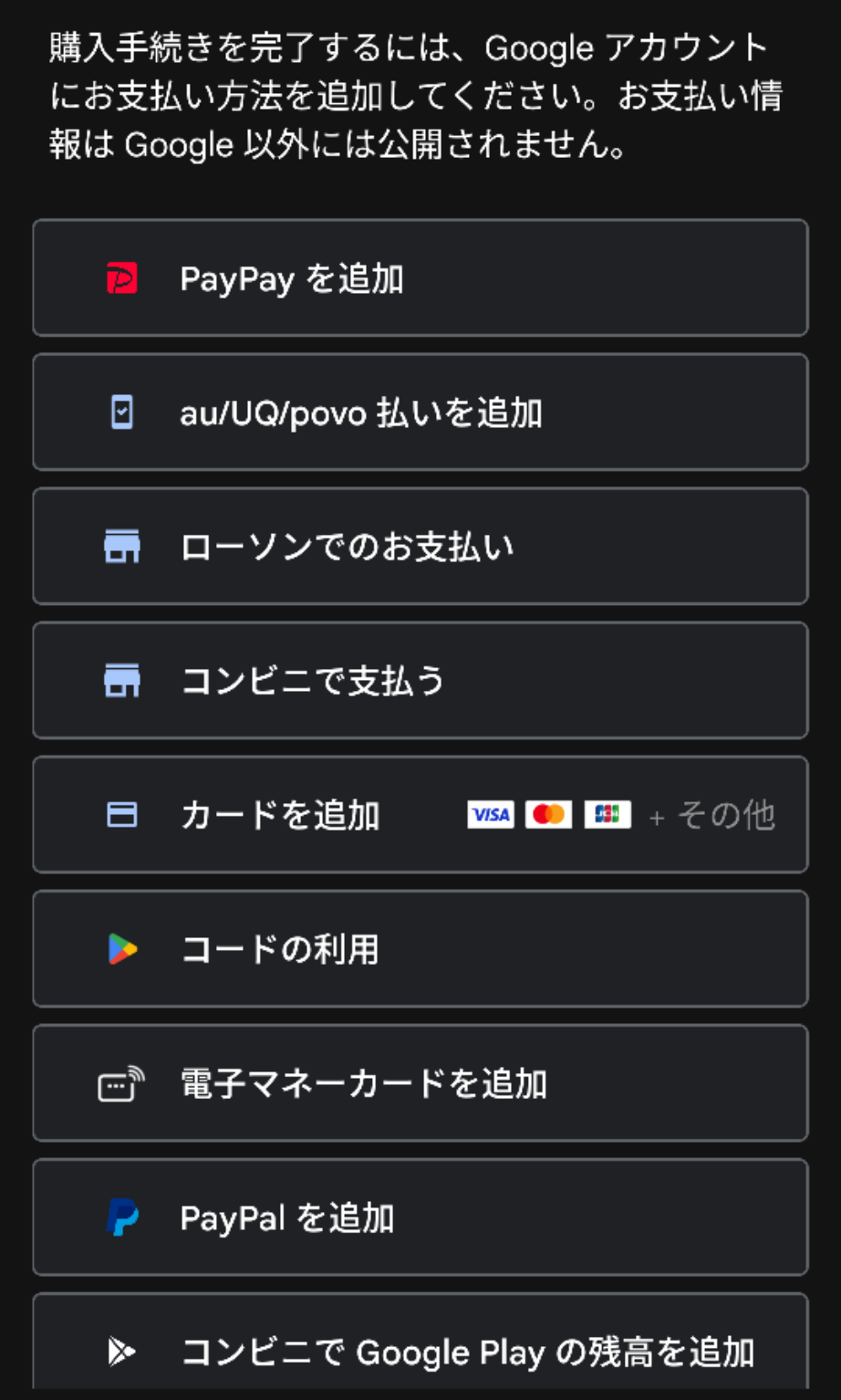Click the JCB card logo
This screenshot has width=841, height=1400.
pos(605,815)
